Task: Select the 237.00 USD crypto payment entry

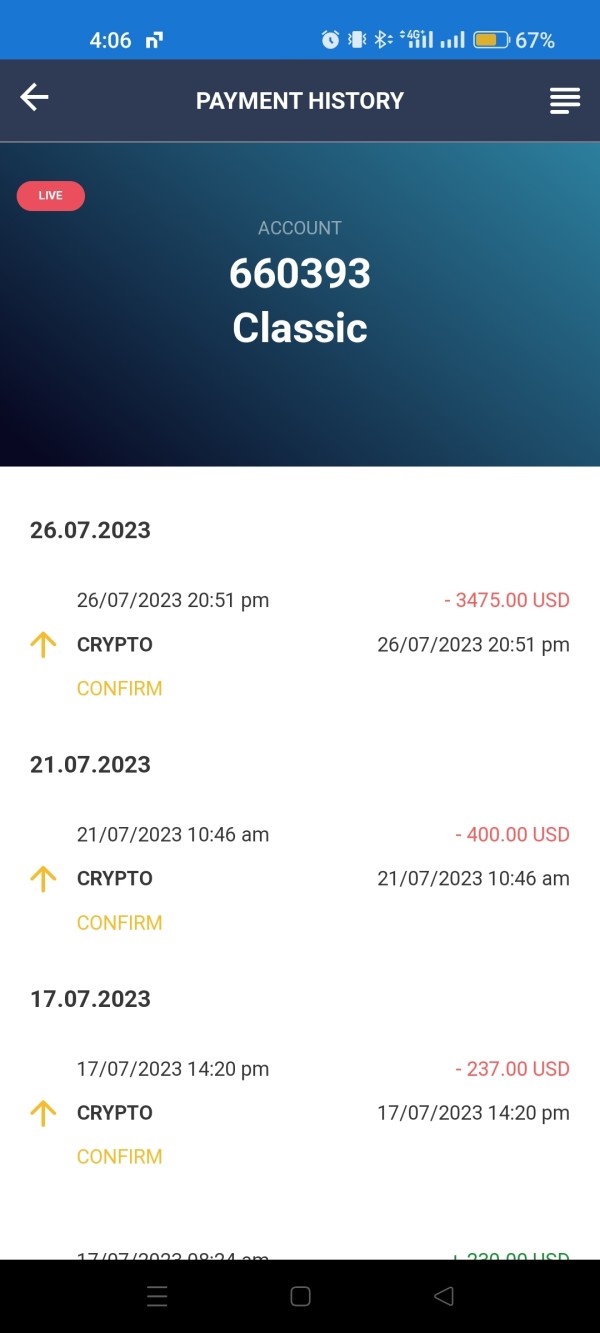Action: [300, 1112]
